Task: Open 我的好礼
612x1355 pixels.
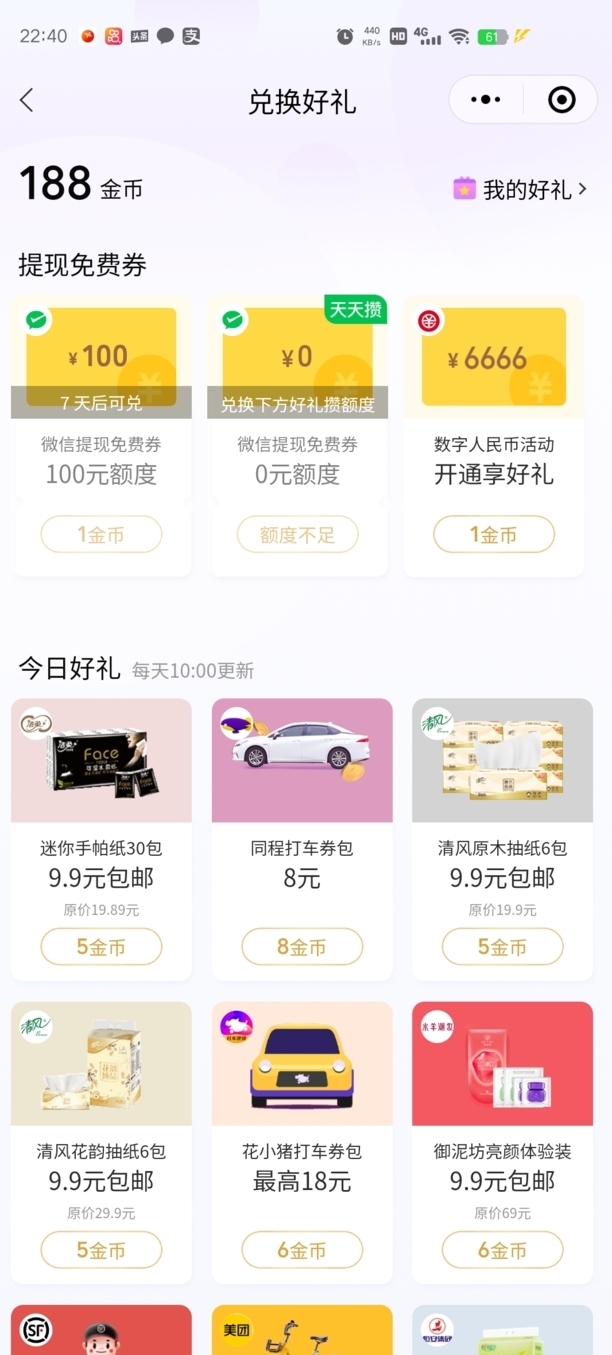Action: point(520,189)
